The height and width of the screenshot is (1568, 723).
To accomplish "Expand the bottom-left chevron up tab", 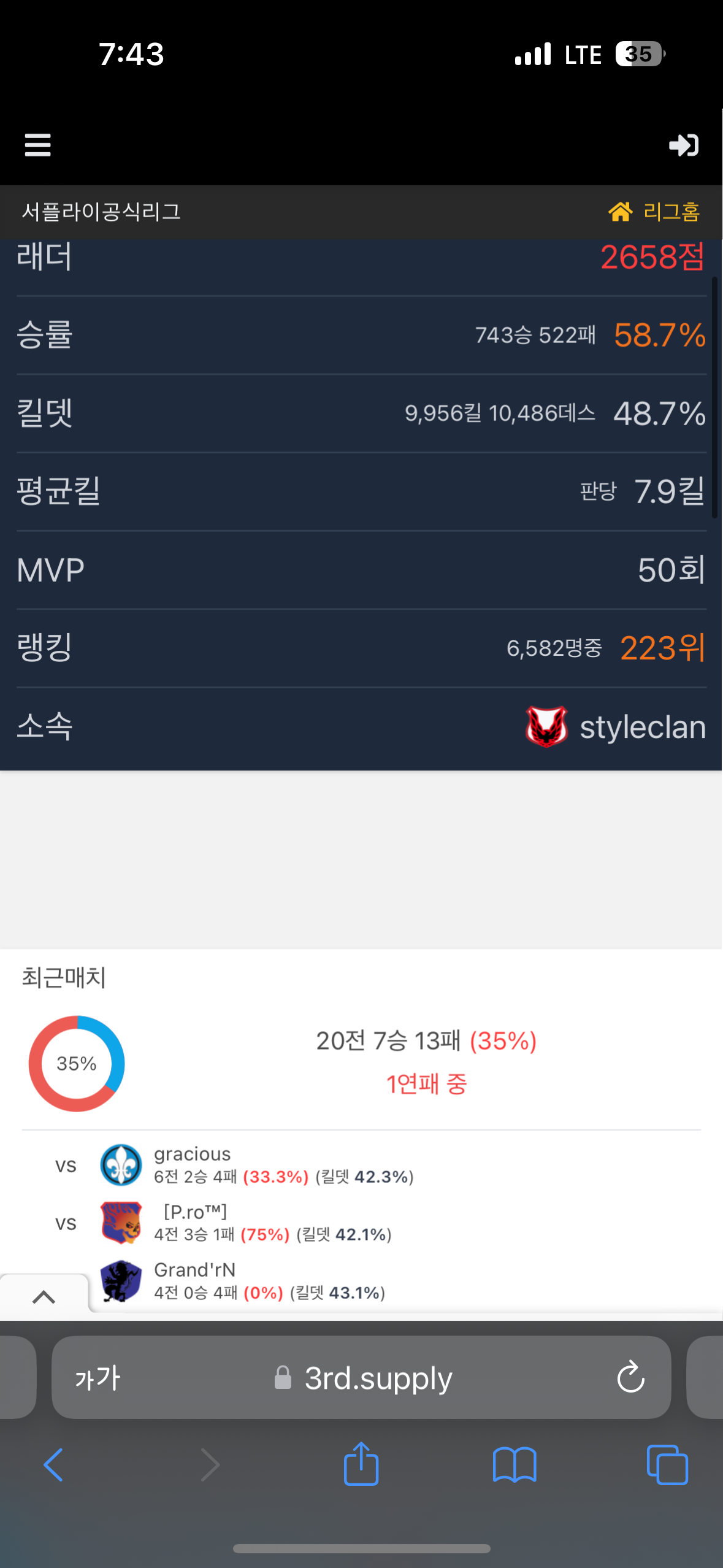I will [44, 1297].
